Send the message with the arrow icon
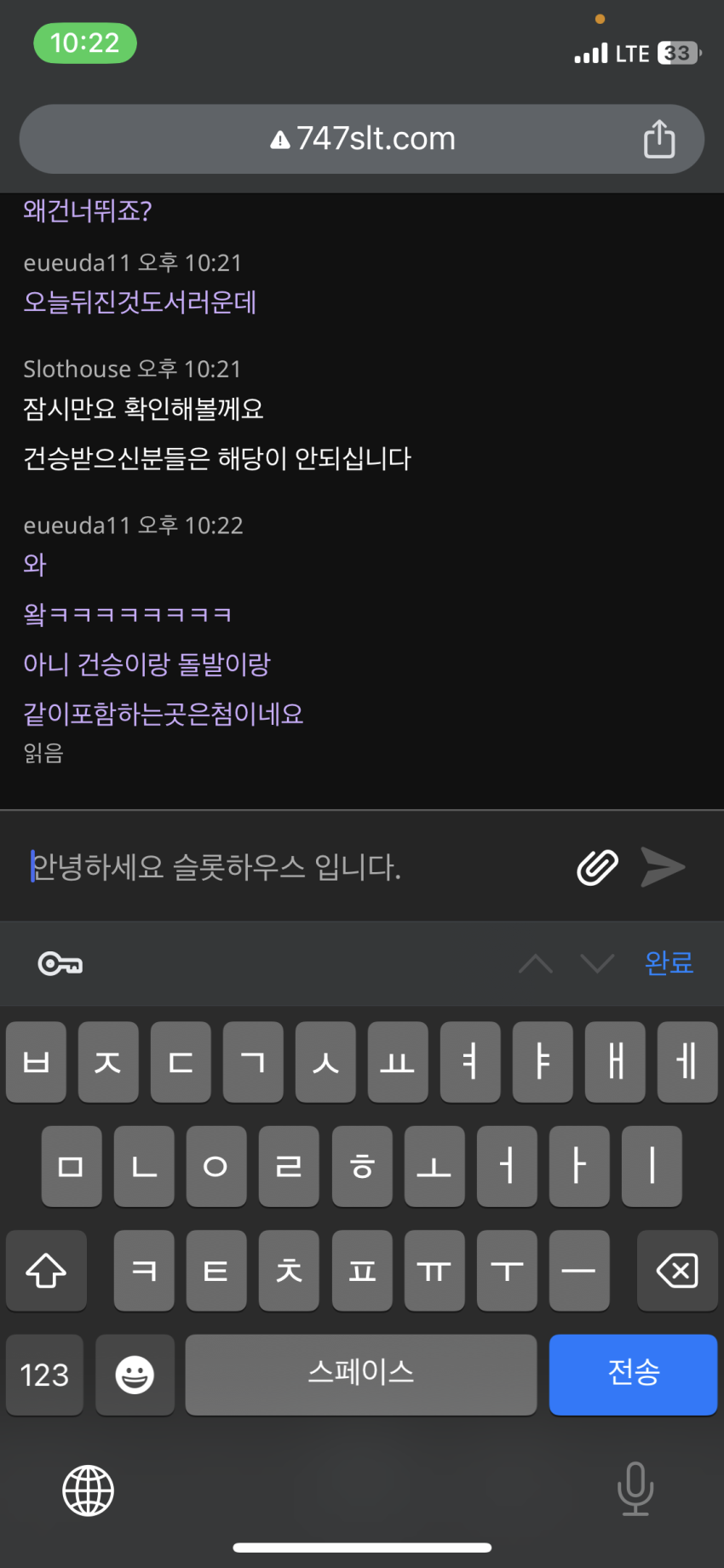Screen dimensions: 724x1568 [663, 867]
